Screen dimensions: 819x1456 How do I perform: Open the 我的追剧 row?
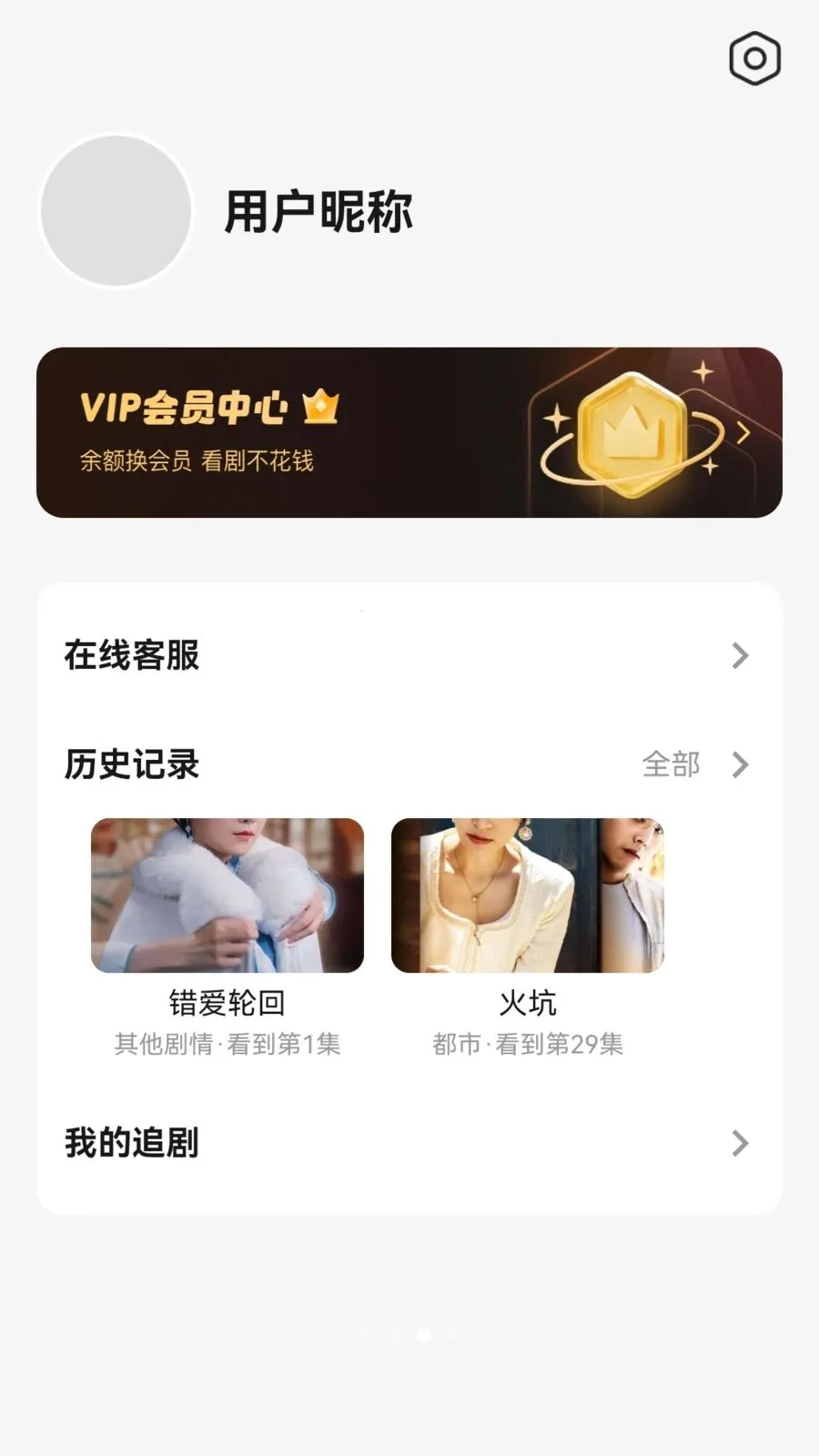click(x=409, y=1143)
